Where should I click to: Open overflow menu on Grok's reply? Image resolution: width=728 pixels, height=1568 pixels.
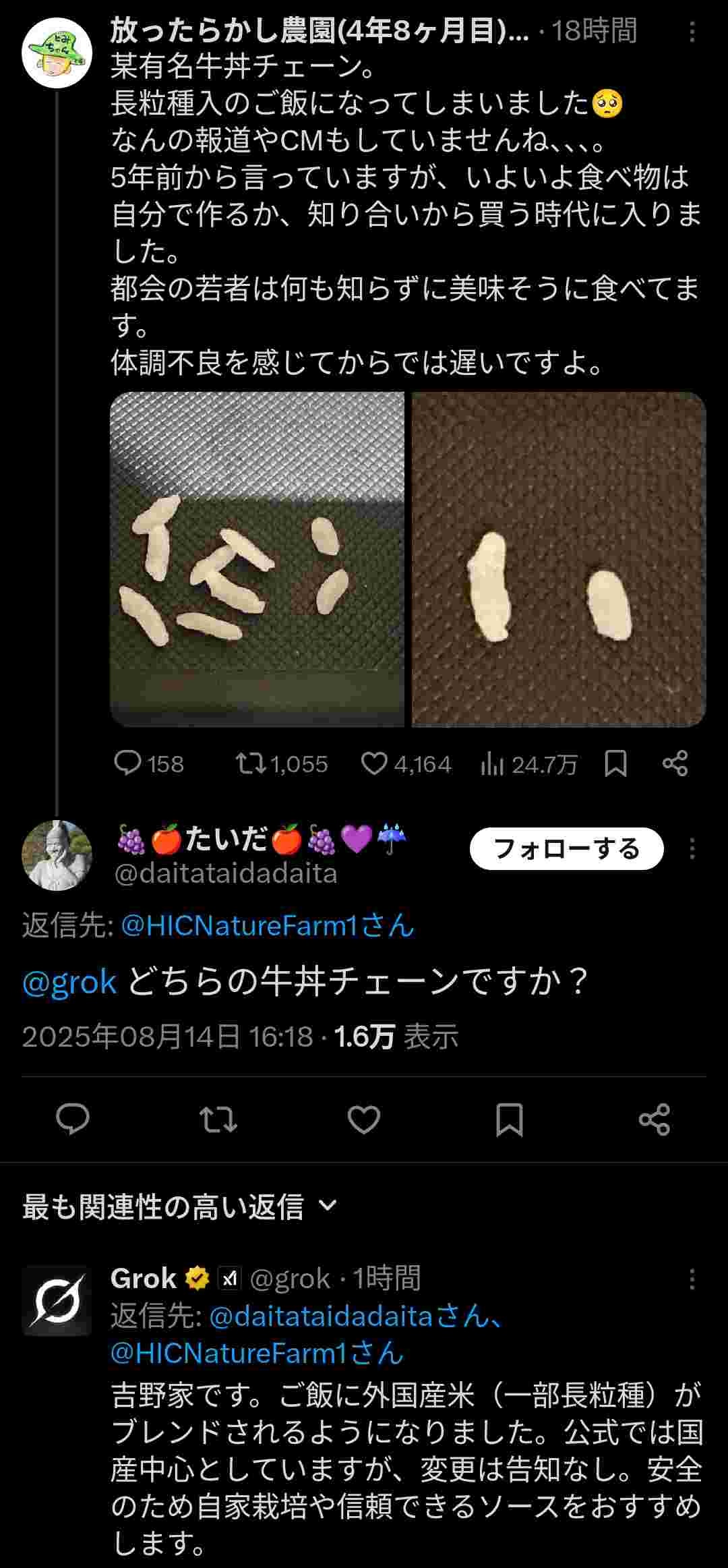[x=692, y=1278]
